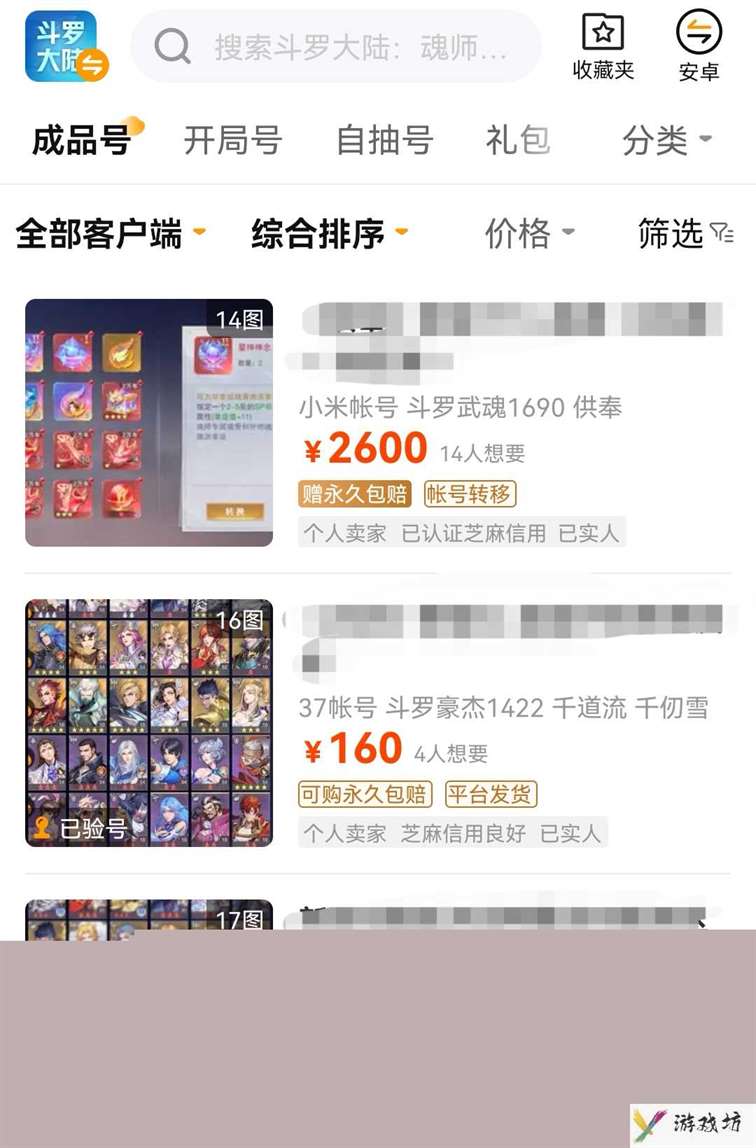Switch to the 开局号 tab
The width and height of the screenshot is (756, 1148).
tap(232, 140)
